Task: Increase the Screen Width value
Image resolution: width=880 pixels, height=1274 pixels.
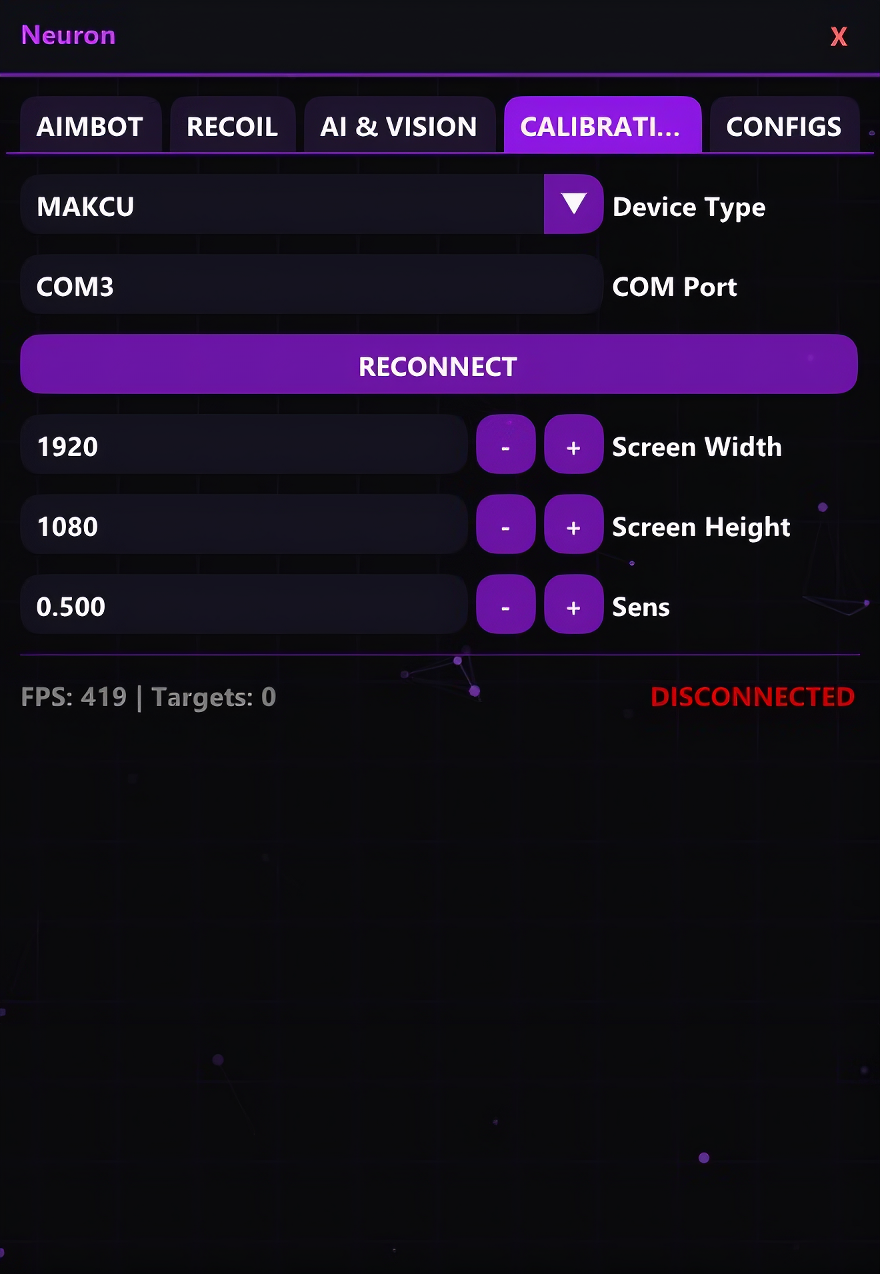Action: click(x=573, y=445)
